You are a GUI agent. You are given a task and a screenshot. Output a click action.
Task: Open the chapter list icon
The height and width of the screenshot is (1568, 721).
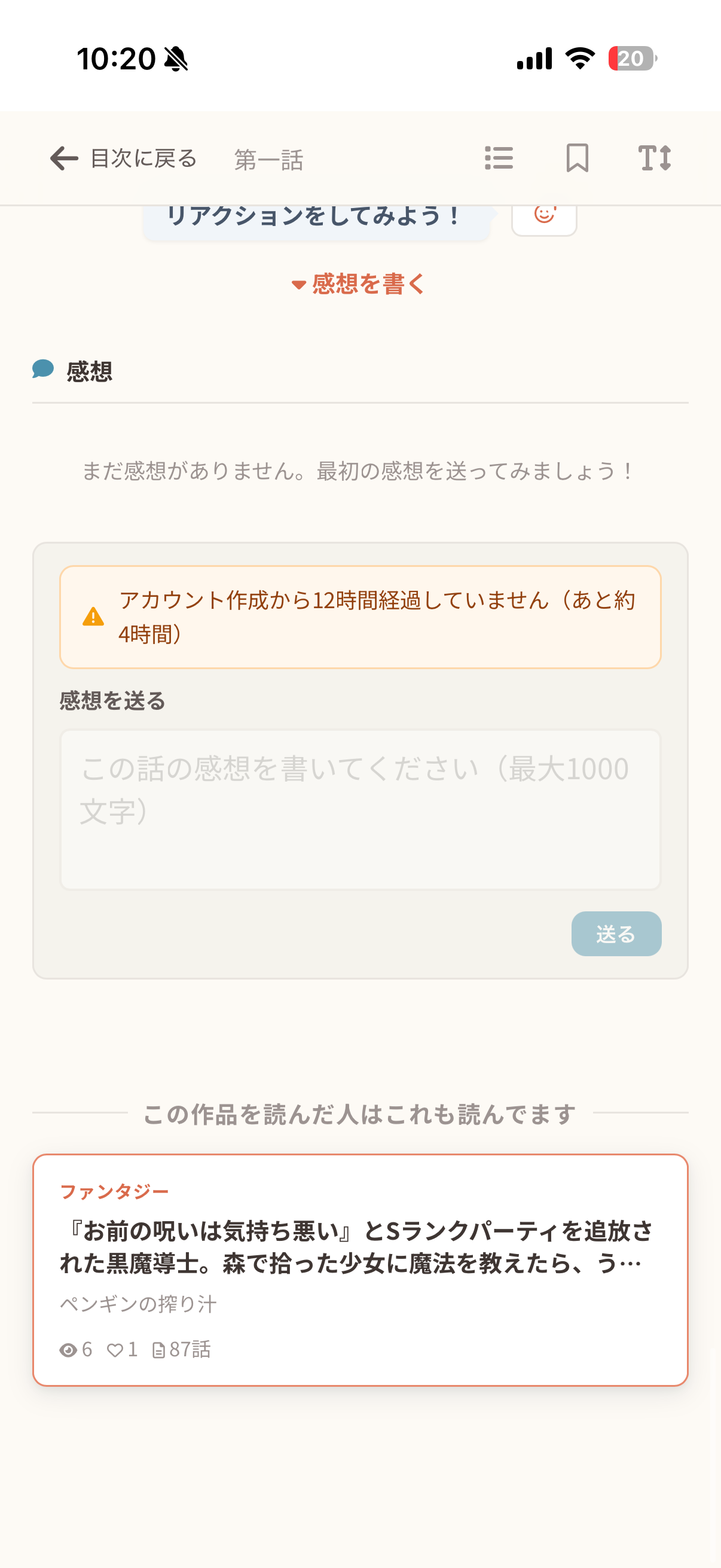pos(499,158)
